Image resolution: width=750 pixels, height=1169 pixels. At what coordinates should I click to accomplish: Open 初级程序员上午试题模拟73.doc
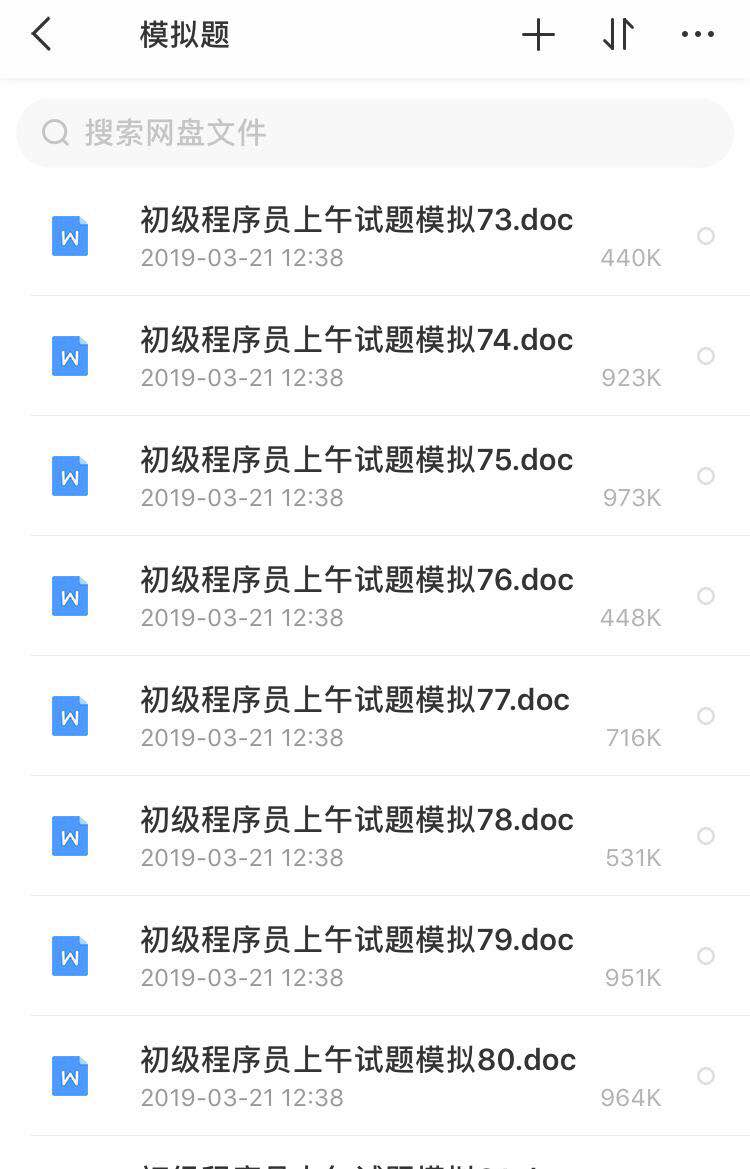coord(356,220)
